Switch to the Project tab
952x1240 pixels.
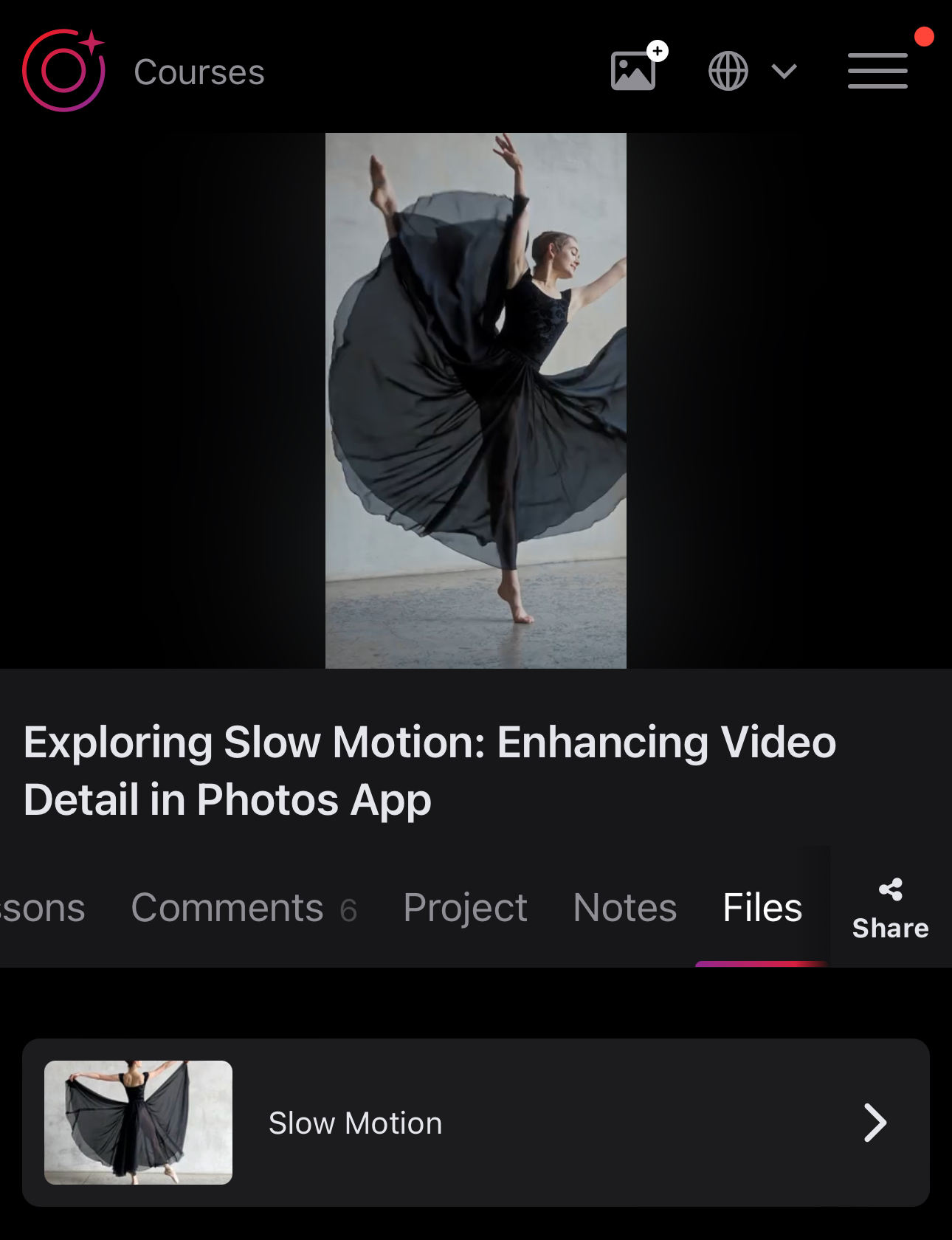tap(465, 907)
